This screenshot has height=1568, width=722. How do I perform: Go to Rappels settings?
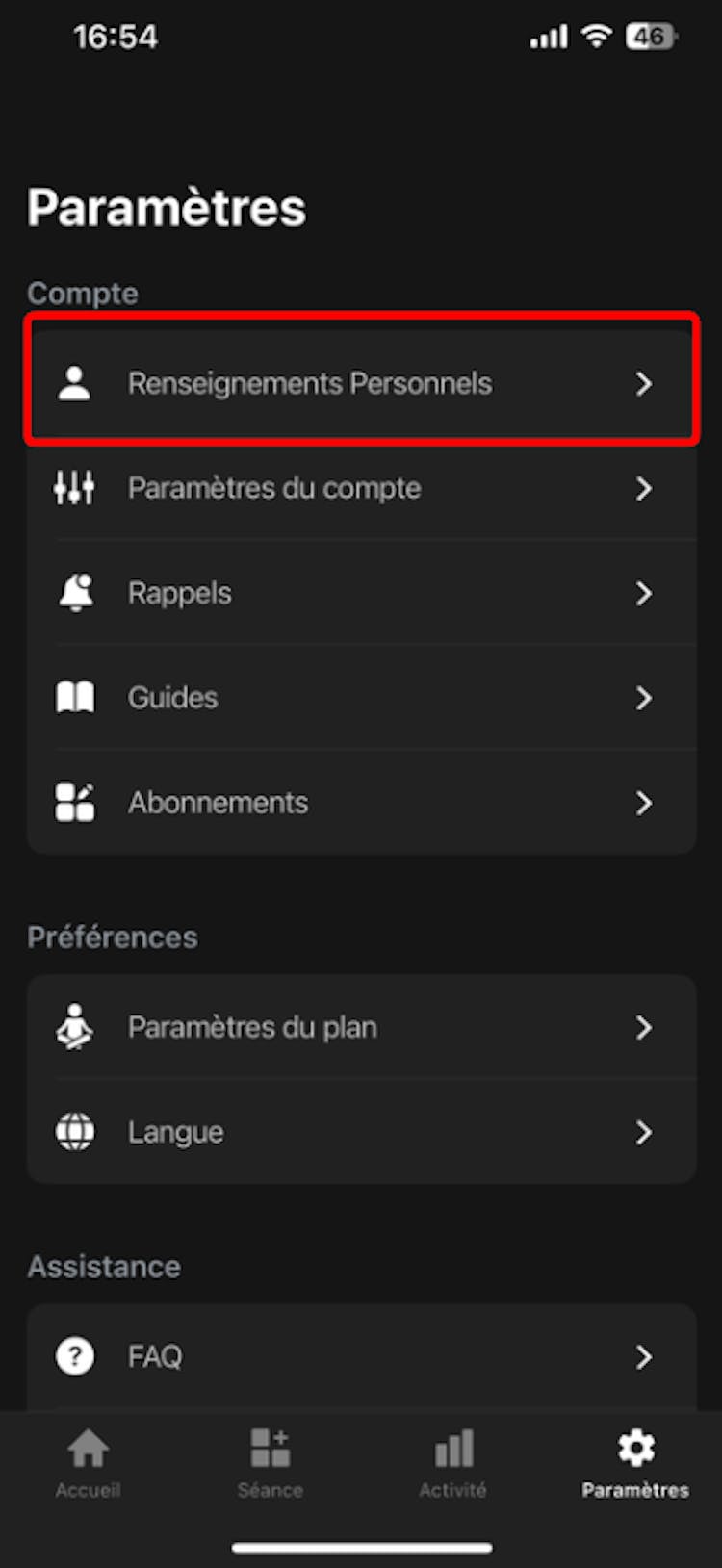pos(361,593)
